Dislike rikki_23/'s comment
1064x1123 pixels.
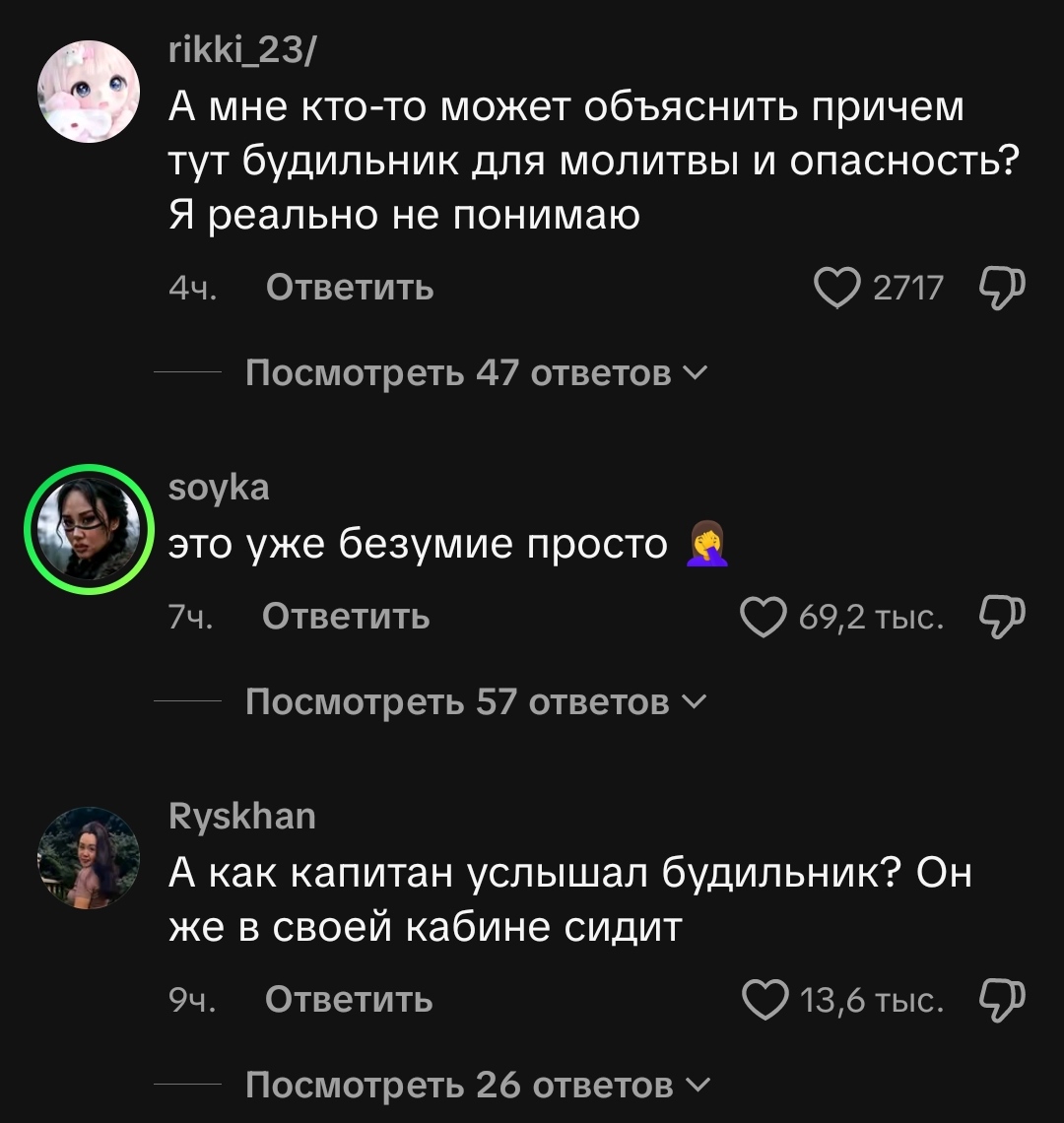(x=1002, y=288)
